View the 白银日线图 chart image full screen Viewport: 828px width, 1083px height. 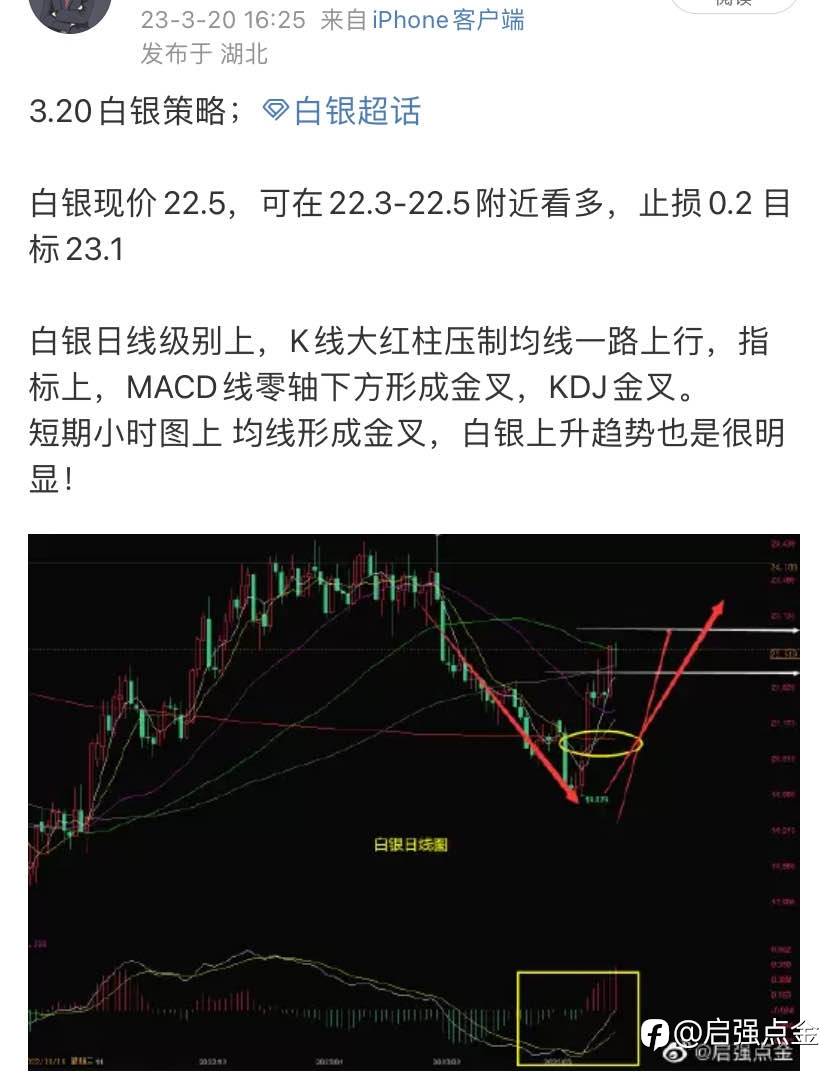pyautogui.click(x=413, y=800)
